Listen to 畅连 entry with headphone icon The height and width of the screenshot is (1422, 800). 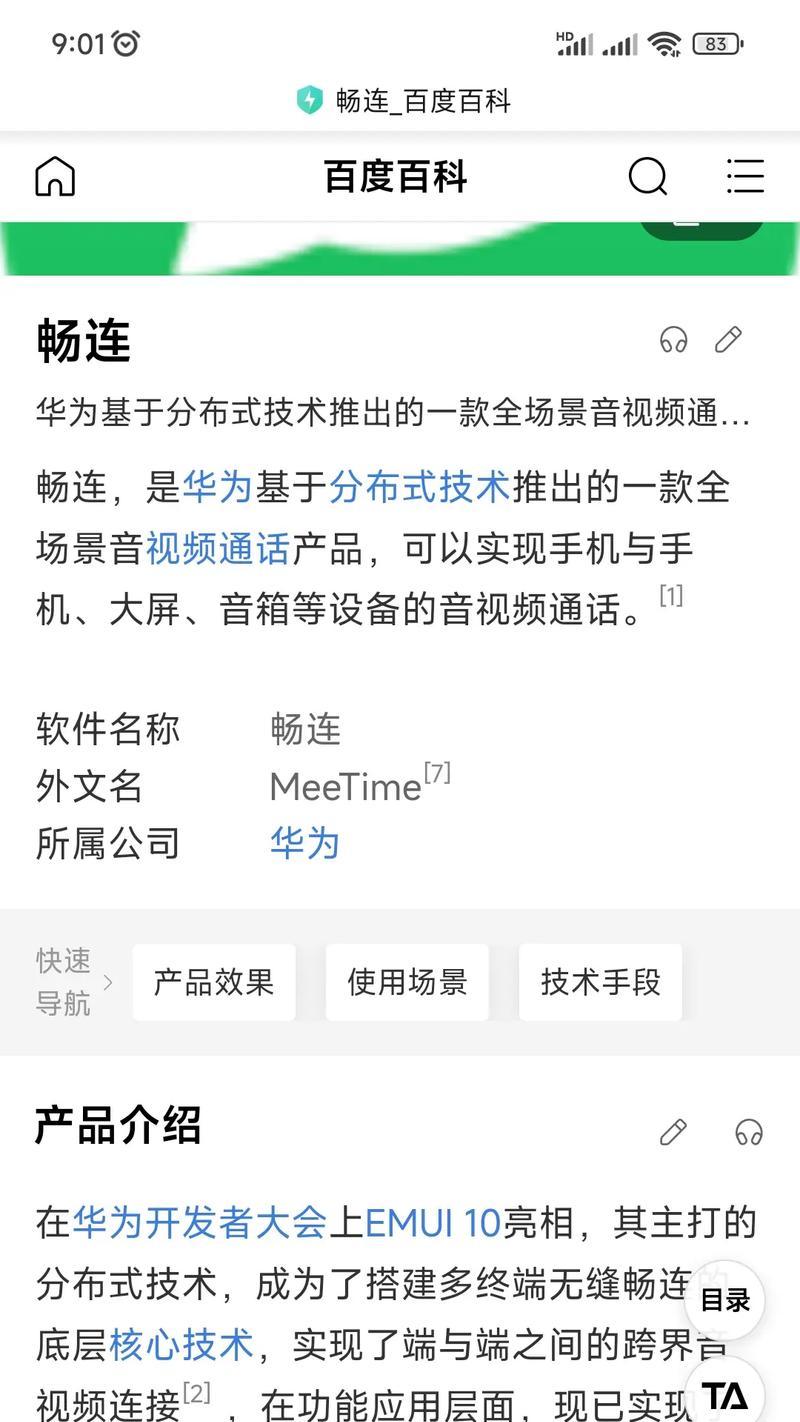674,341
